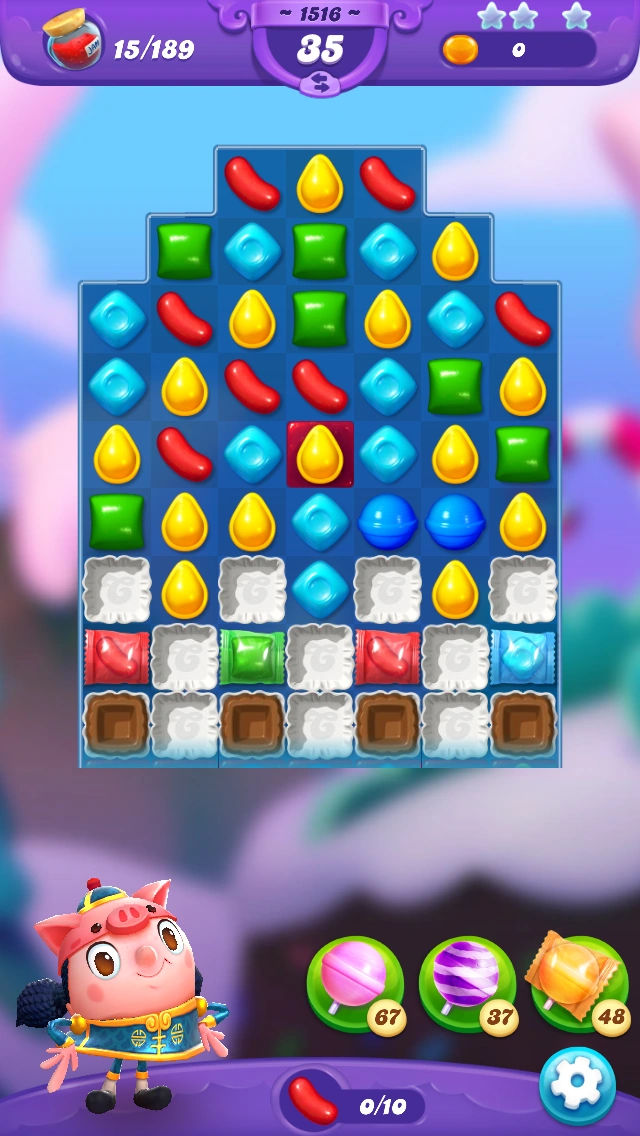The width and height of the screenshot is (640, 1136).
Task: Select the pink lollipop booster with 67
Action: tap(354, 980)
